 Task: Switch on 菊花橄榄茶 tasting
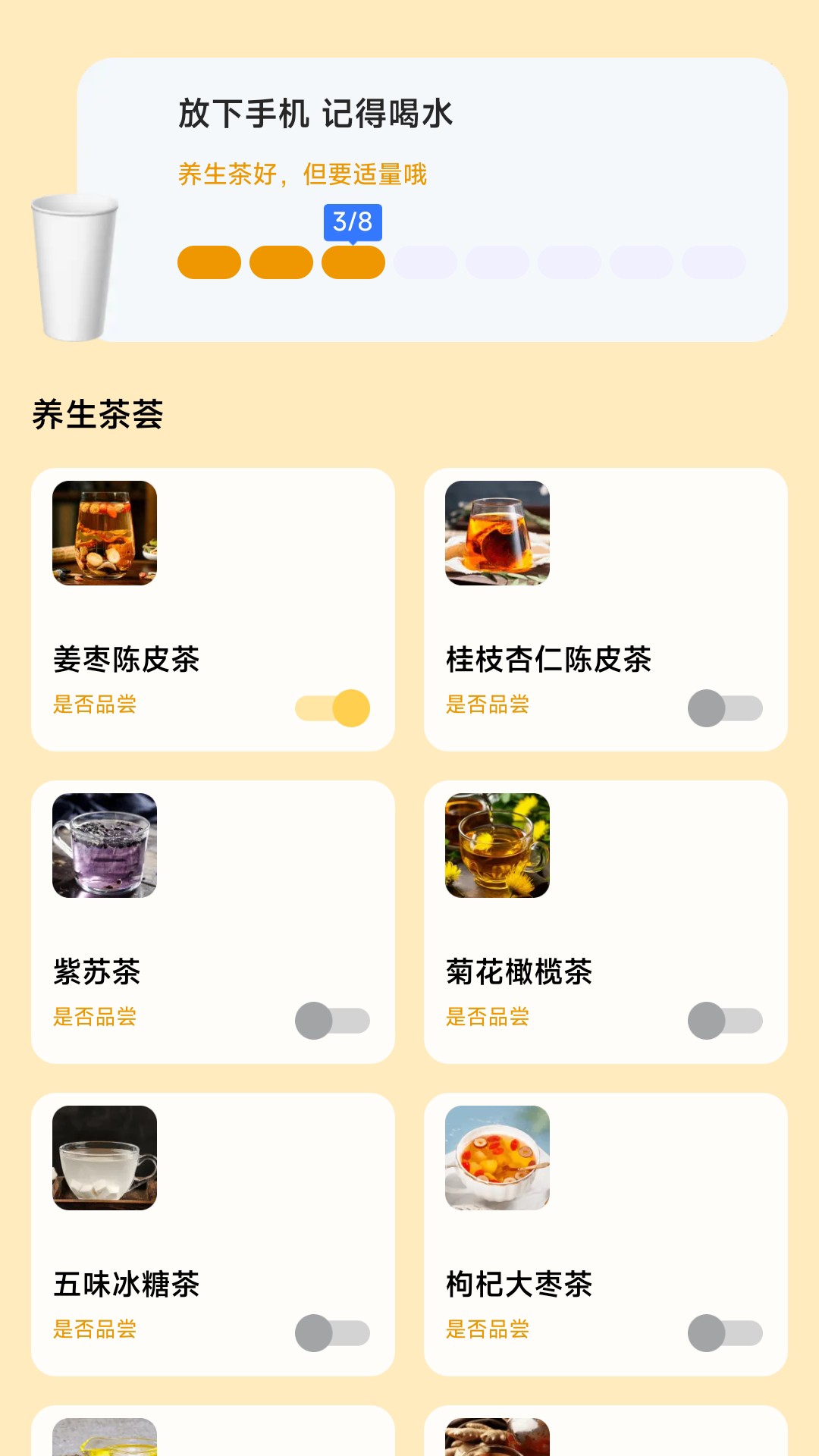click(x=725, y=1021)
